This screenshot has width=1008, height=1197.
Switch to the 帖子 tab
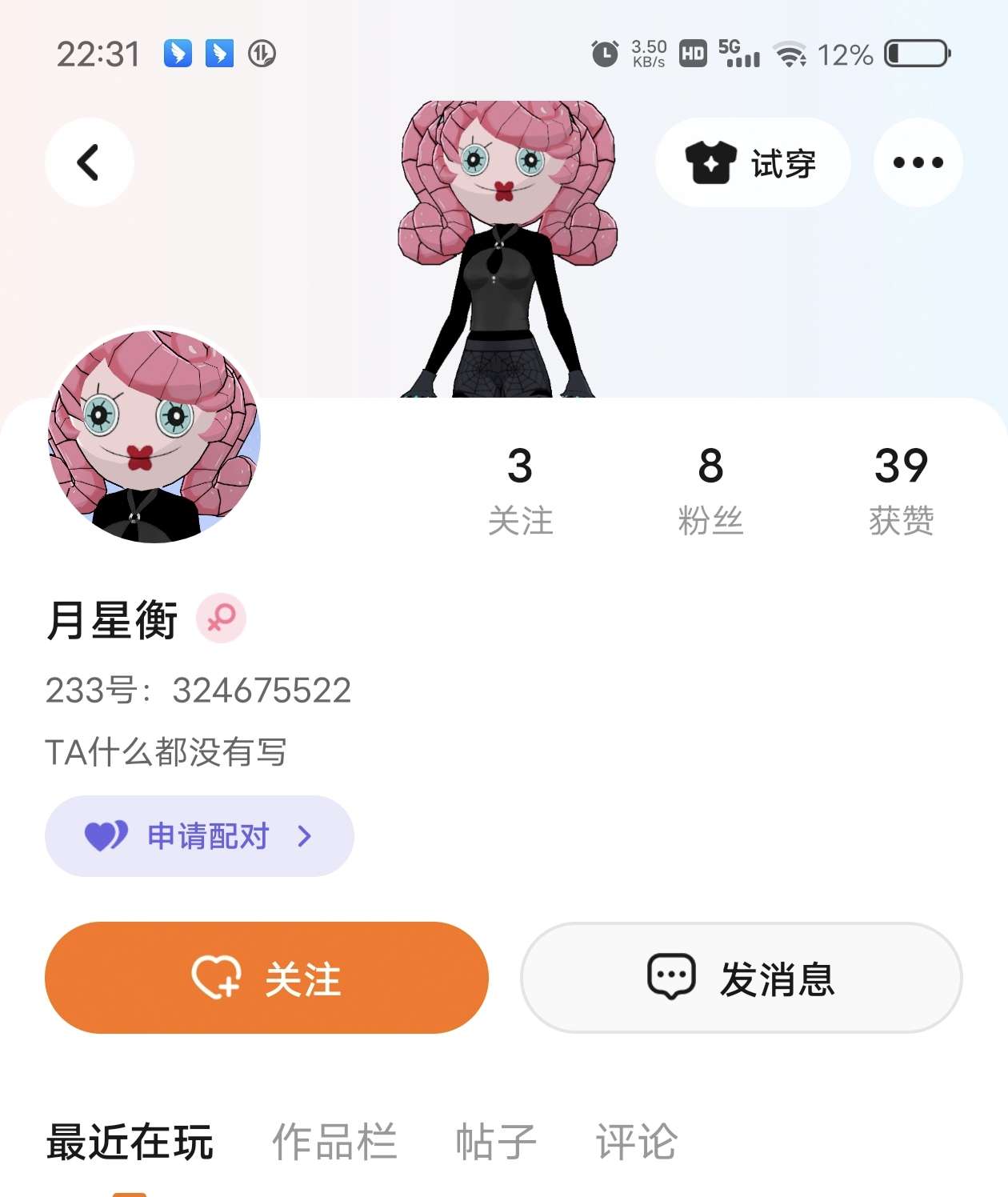[496, 1142]
